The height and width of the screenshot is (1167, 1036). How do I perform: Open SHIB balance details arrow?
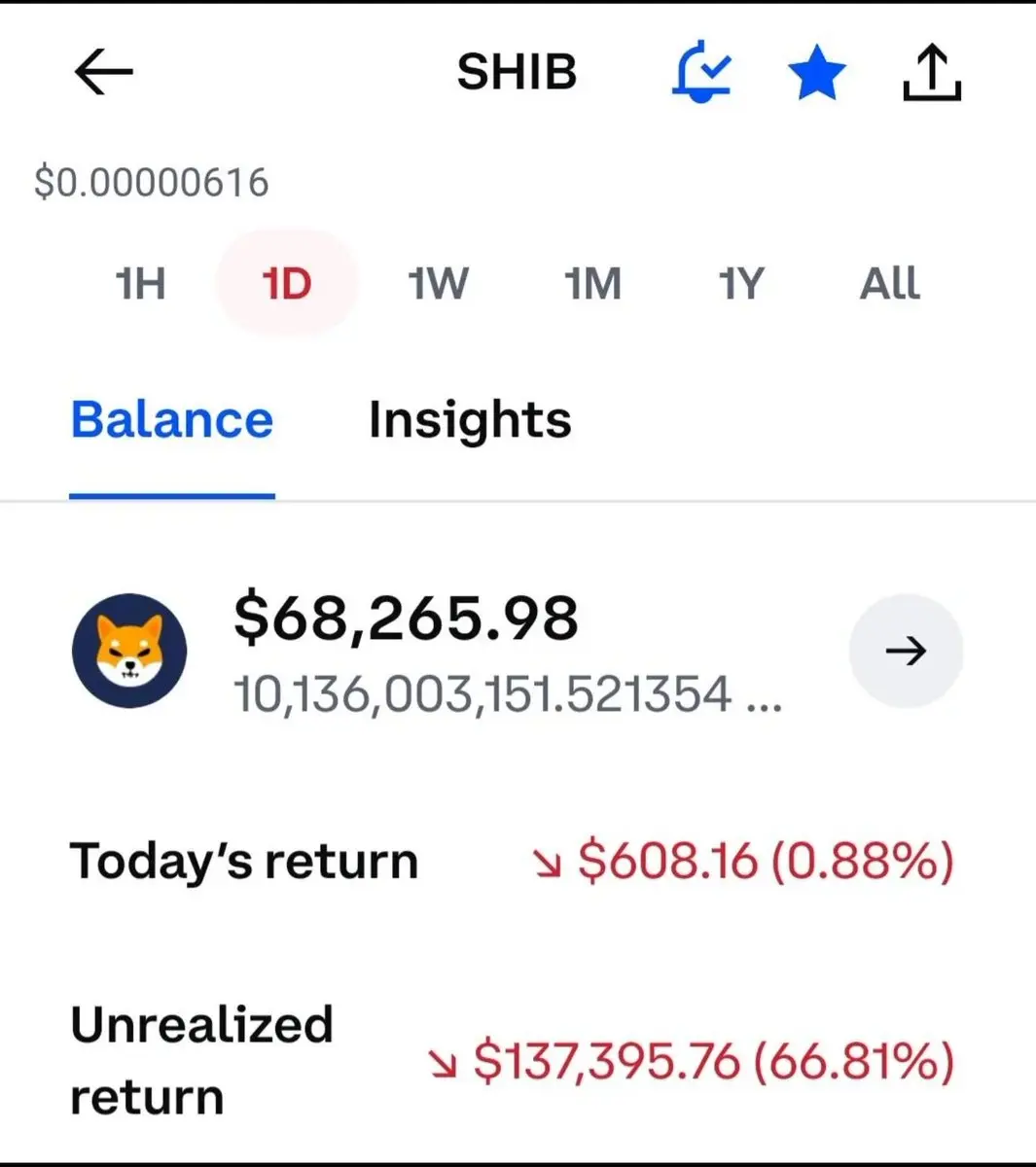(x=906, y=651)
